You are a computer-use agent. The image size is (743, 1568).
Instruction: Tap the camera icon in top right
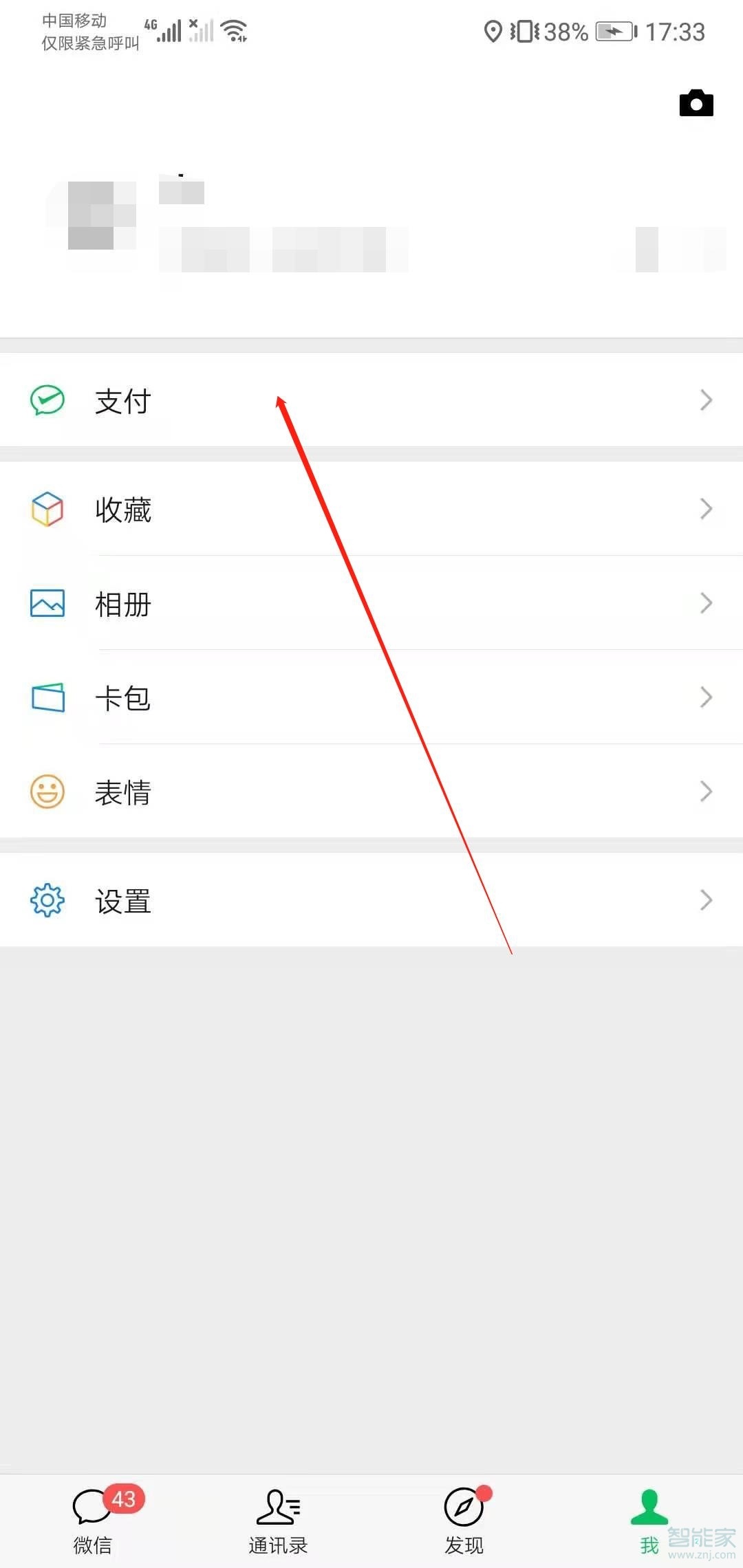point(696,103)
